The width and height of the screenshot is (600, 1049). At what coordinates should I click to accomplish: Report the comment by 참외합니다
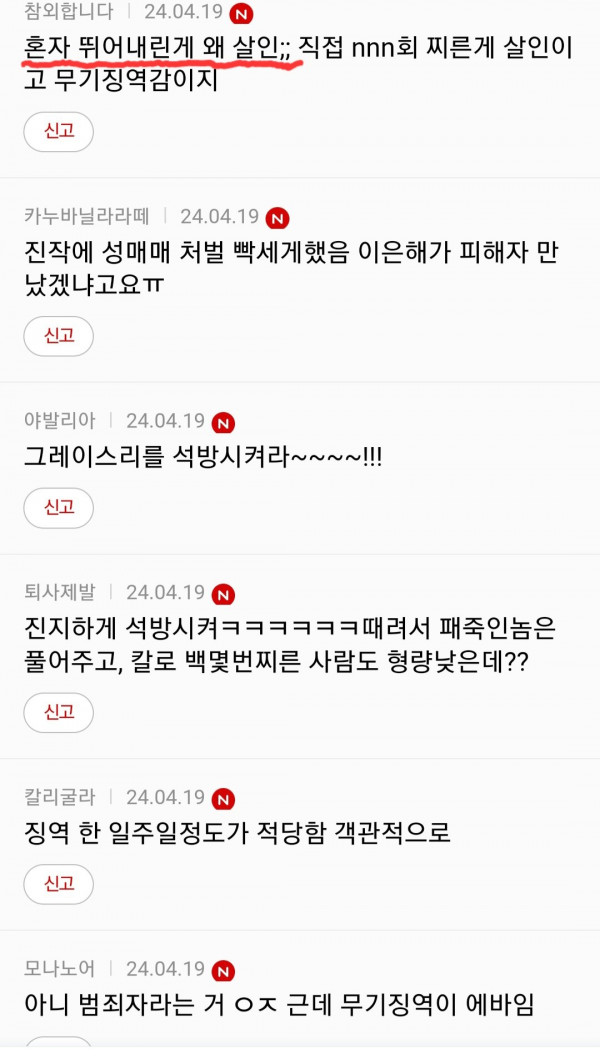[x=58, y=131]
